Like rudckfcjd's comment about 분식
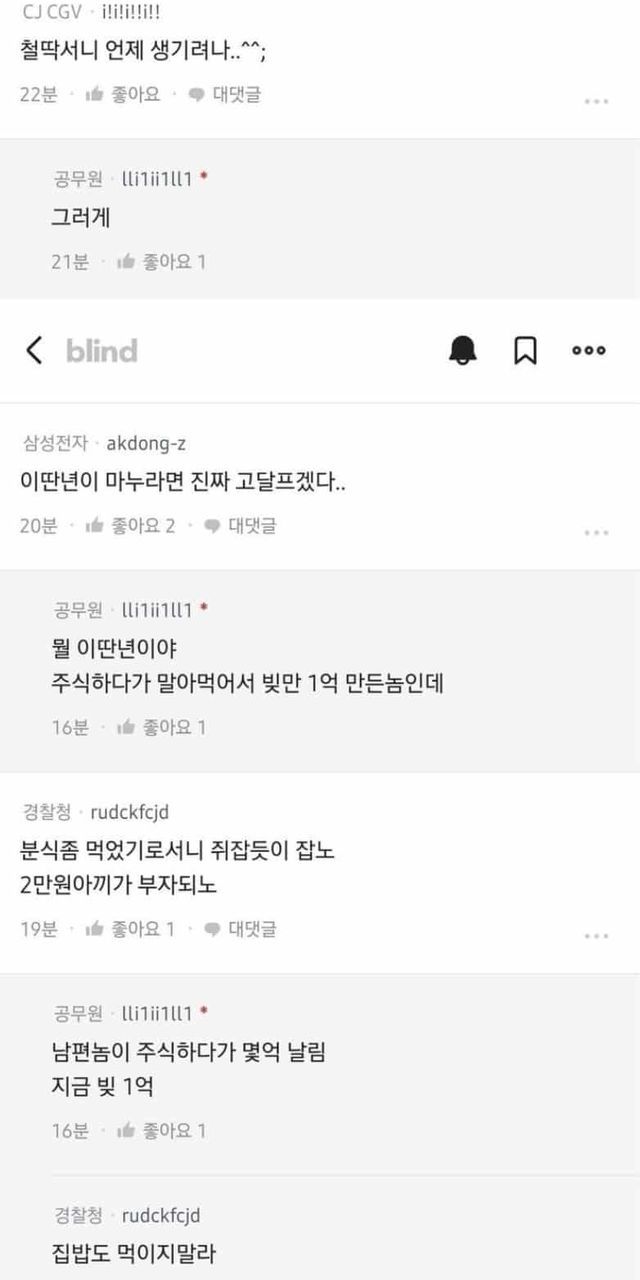The height and width of the screenshot is (1280, 640). point(130,929)
